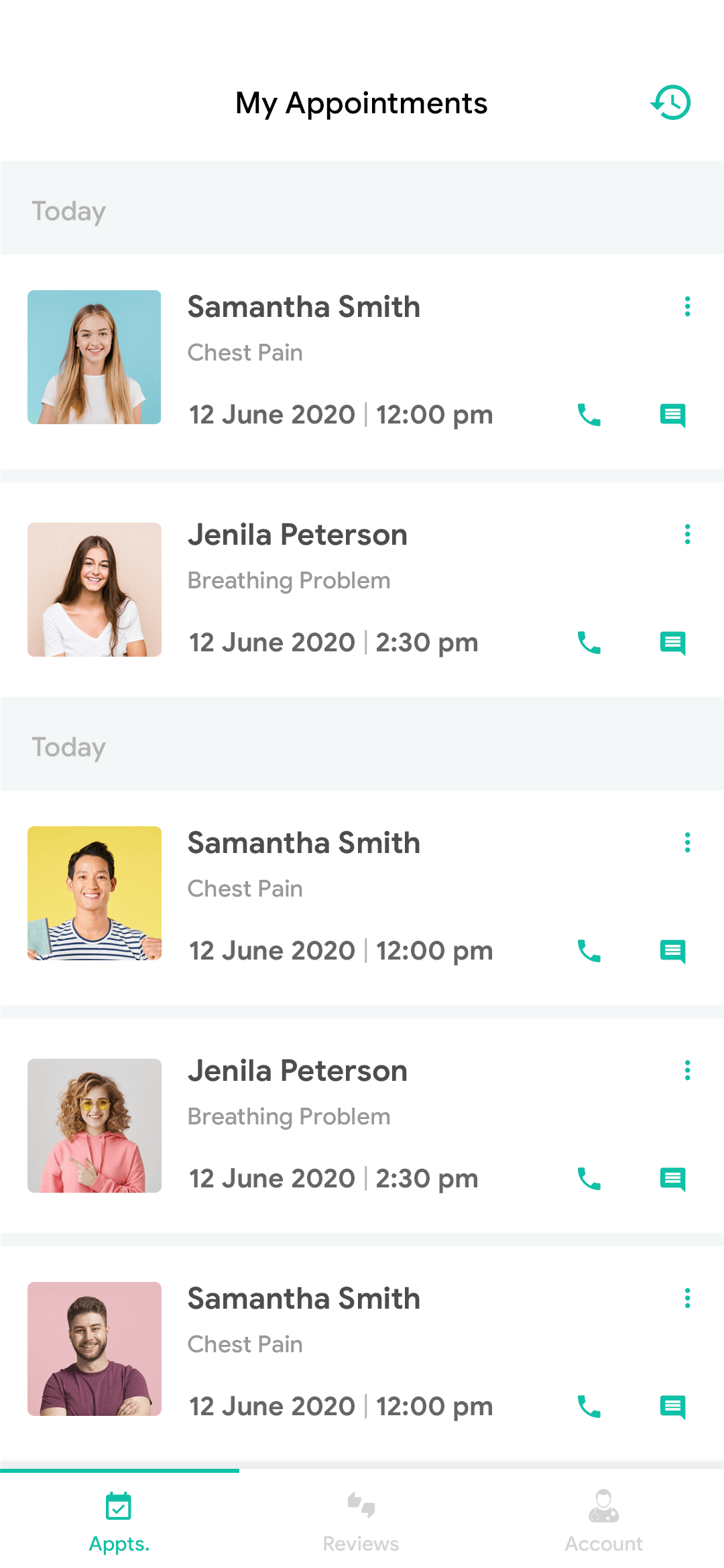Open Jenila Peterson's profile photo
This screenshot has height=1568, width=724.
pyautogui.click(x=94, y=590)
